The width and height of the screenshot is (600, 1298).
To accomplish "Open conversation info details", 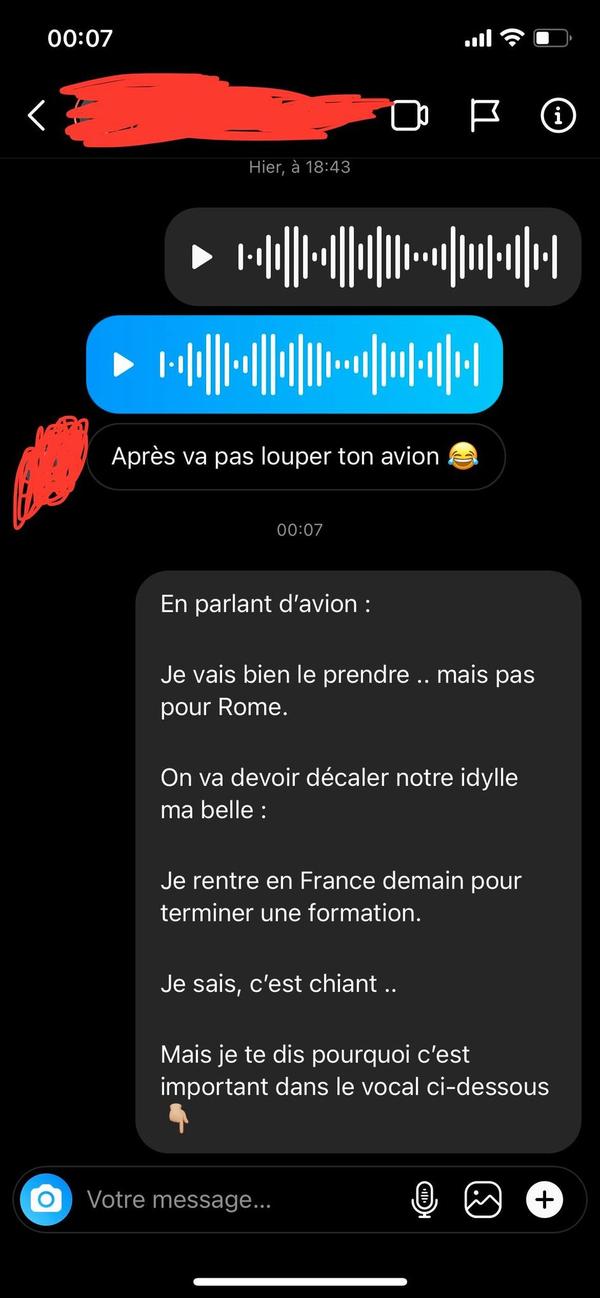I will point(558,116).
